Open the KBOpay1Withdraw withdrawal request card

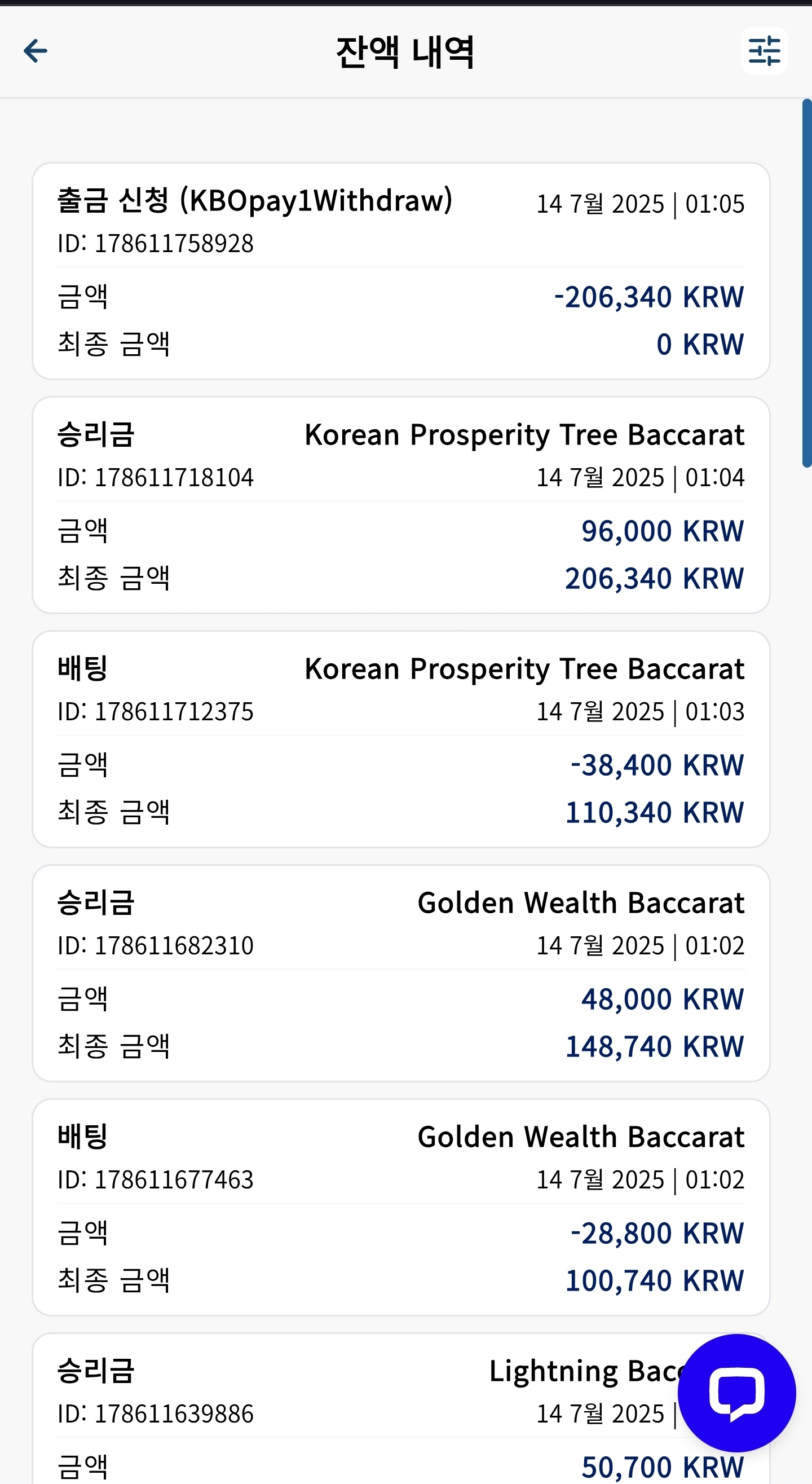(401, 271)
